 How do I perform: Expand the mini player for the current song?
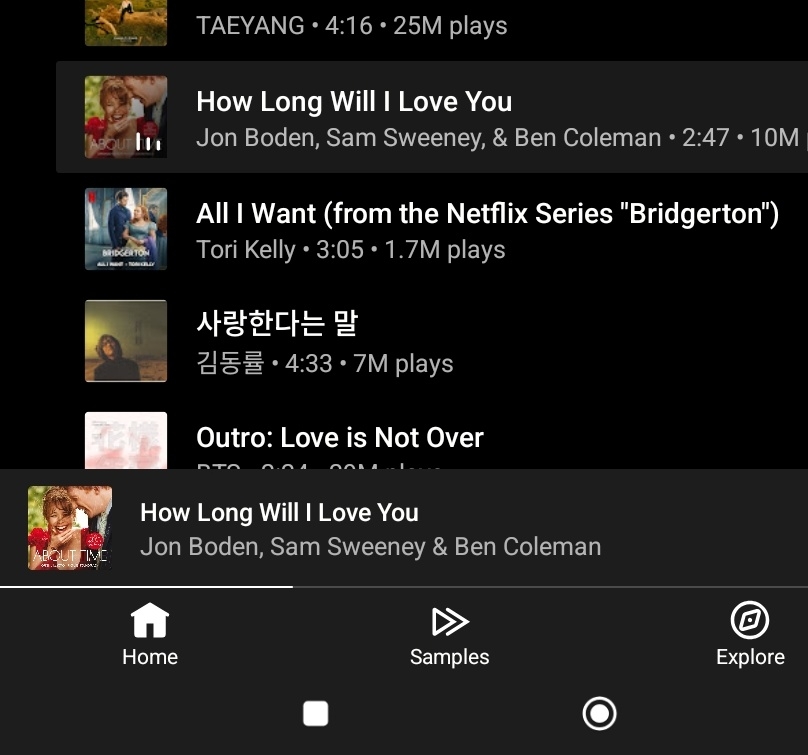tap(400, 528)
